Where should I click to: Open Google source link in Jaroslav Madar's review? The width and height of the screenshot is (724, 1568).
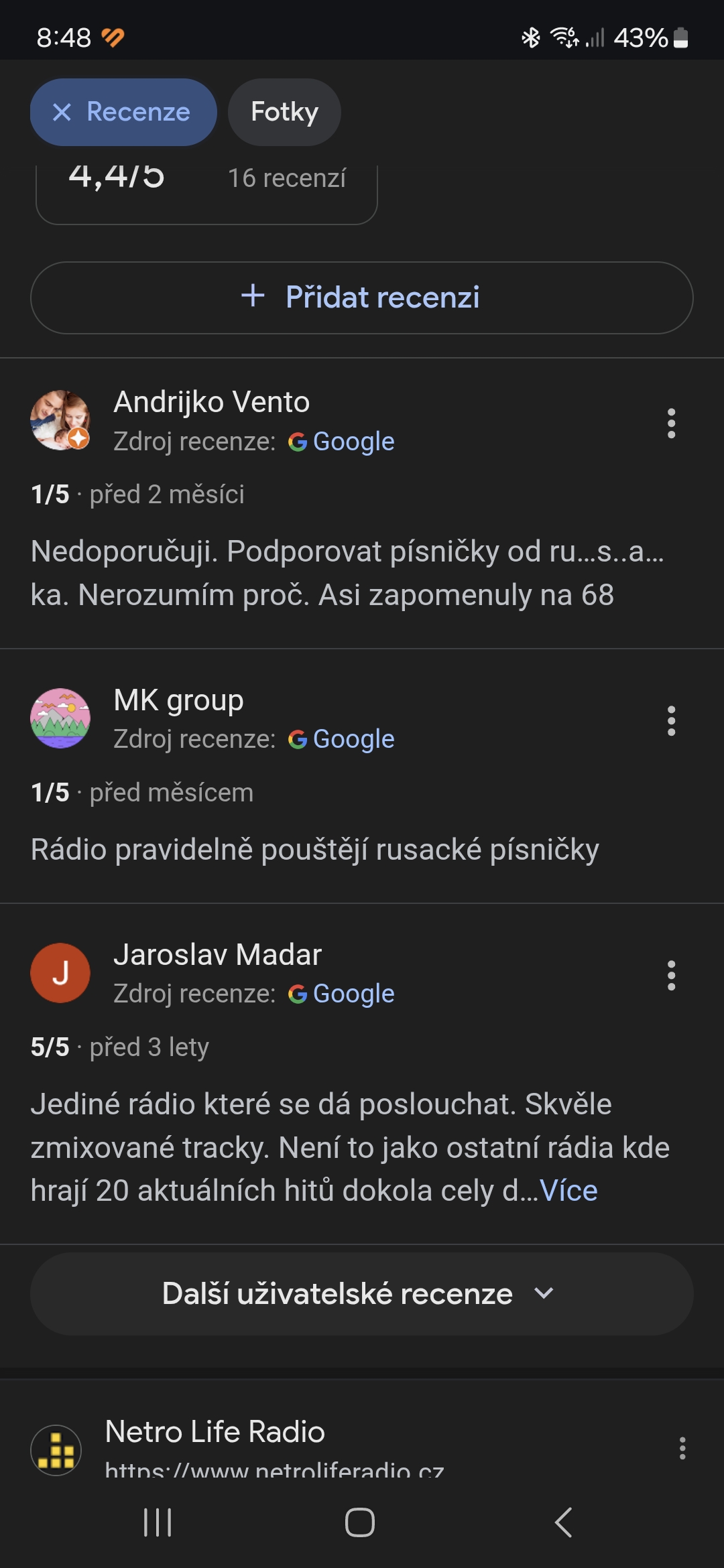[x=341, y=994]
